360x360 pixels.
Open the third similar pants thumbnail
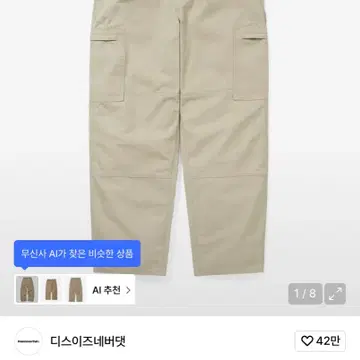pyautogui.click(x=75, y=289)
